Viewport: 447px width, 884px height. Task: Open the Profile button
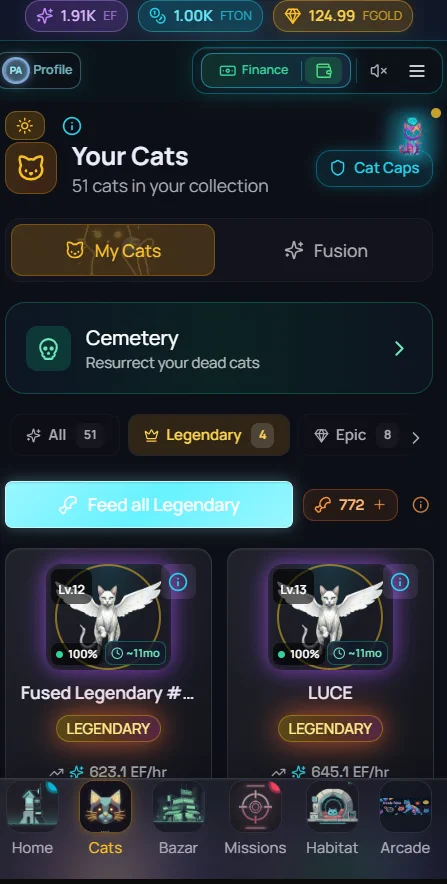click(x=39, y=70)
